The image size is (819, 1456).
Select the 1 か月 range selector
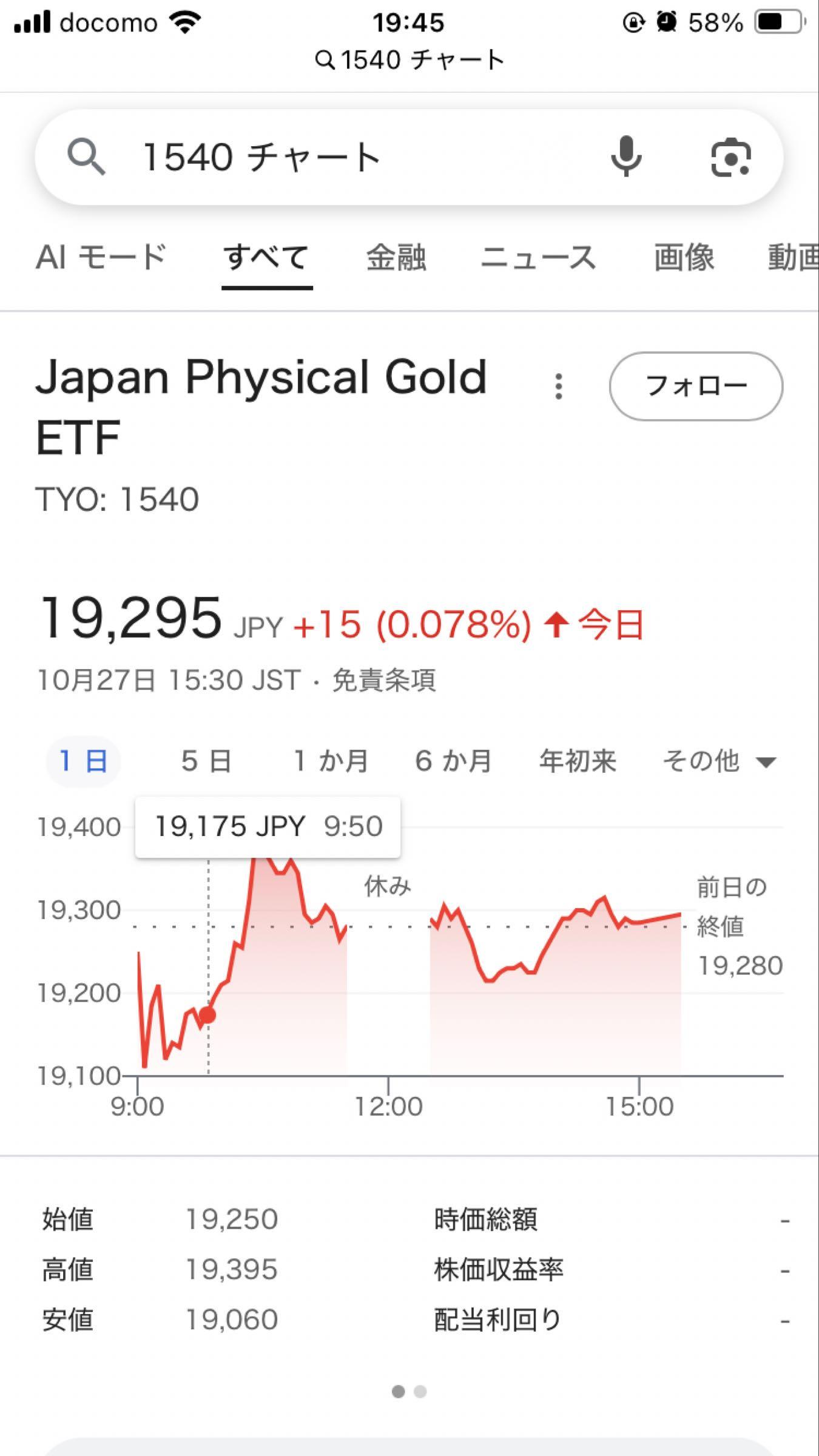click(328, 761)
